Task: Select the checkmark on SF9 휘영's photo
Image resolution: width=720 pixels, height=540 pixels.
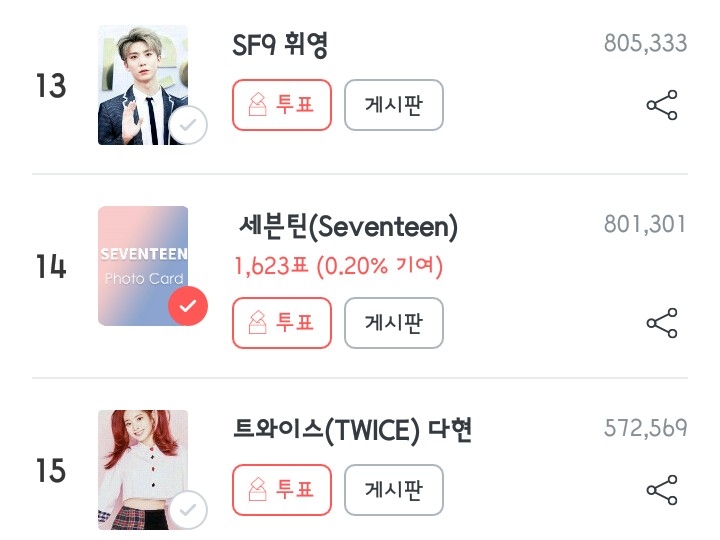Action: coord(188,124)
